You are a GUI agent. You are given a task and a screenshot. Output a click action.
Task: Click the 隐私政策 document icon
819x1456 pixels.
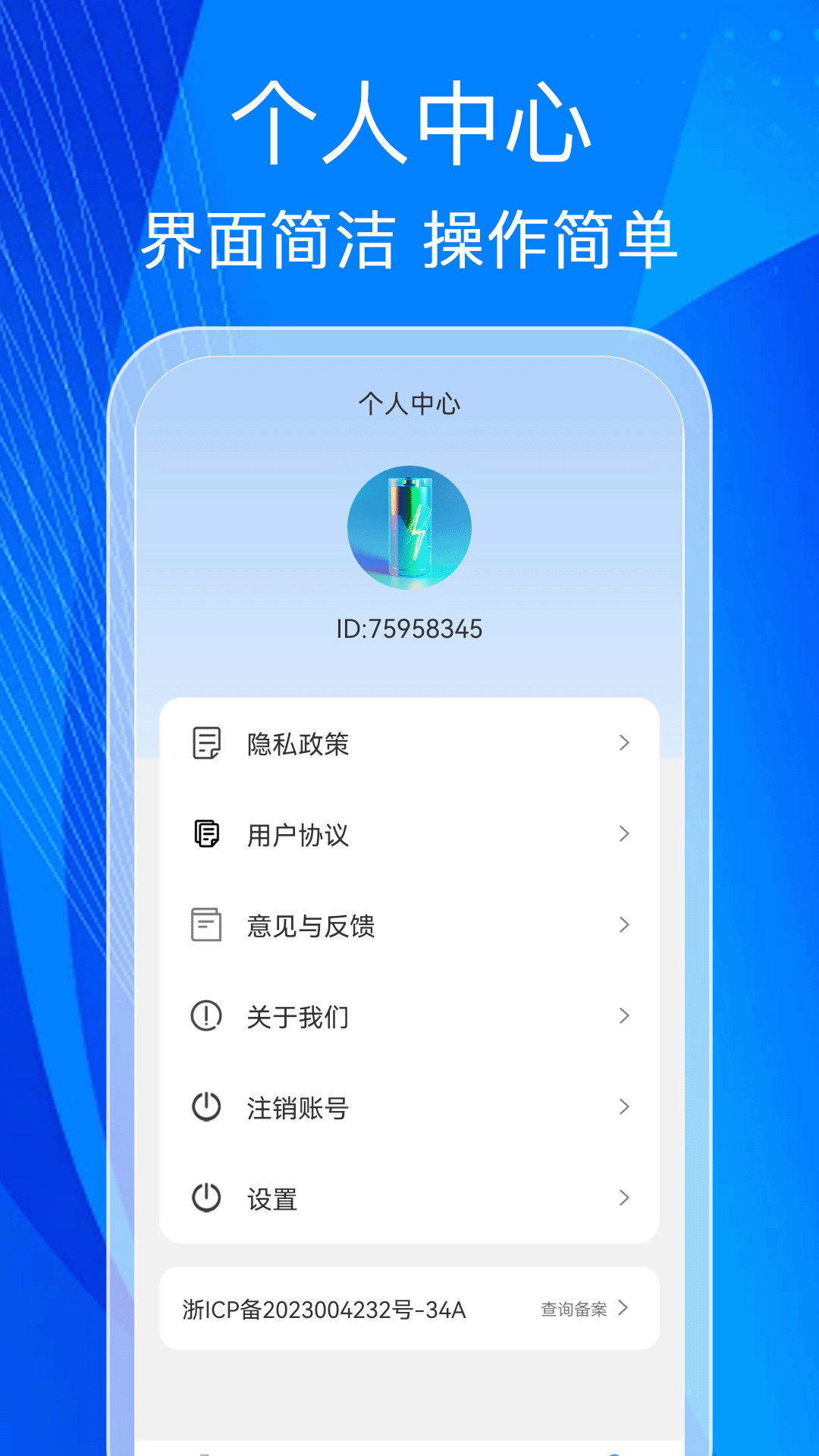pos(206,744)
